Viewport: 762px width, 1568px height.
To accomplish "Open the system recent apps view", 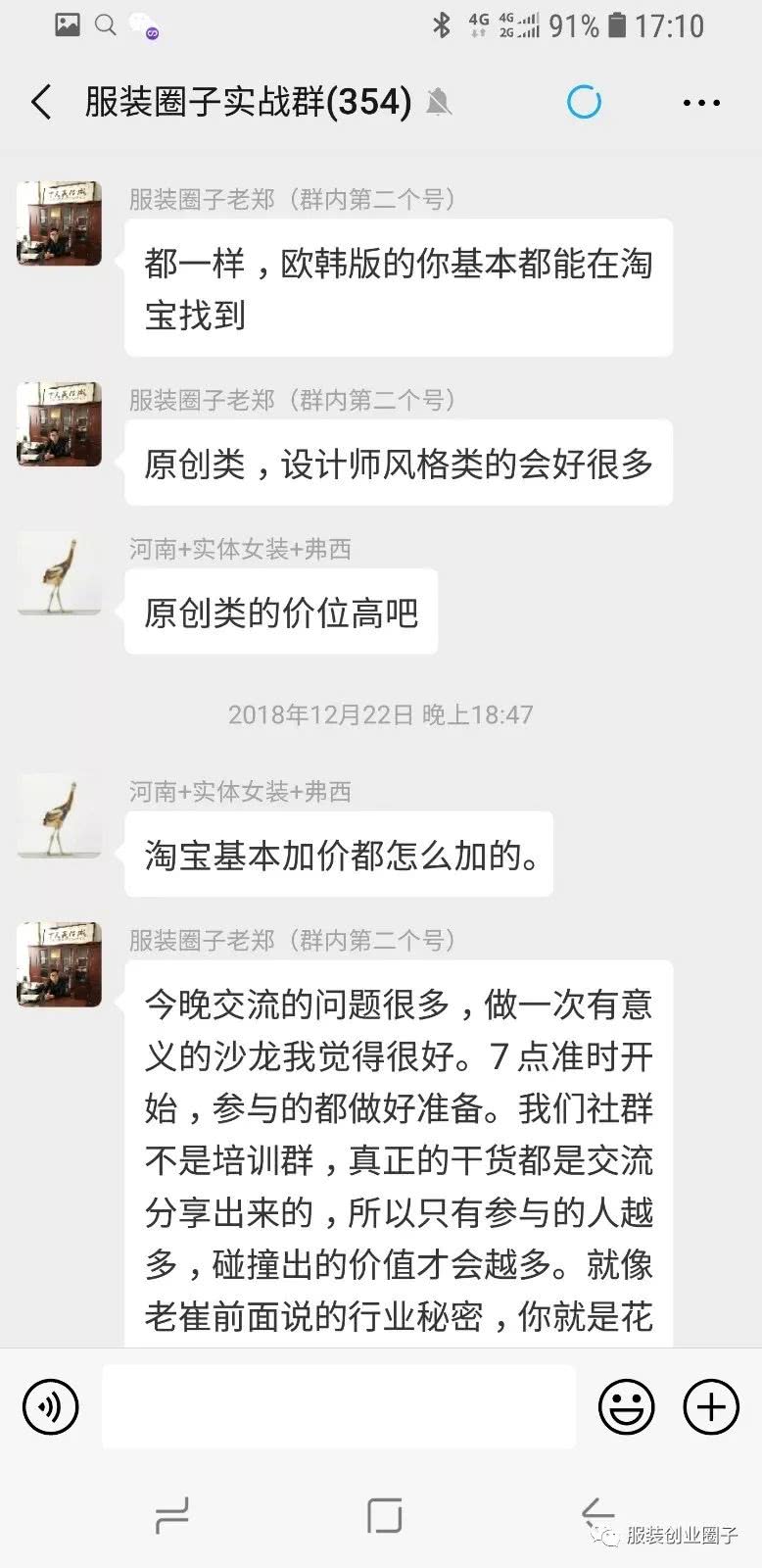I will pyautogui.click(x=172, y=1516).
